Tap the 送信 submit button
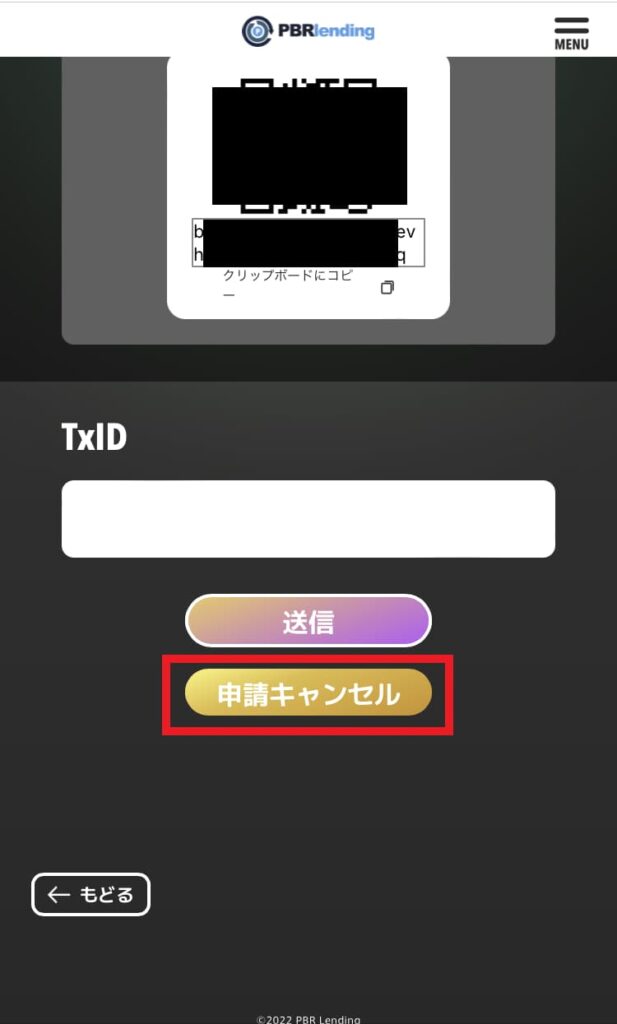This screenshot has width=617, height=1024. pyautogui.click(x=308, y=622)
